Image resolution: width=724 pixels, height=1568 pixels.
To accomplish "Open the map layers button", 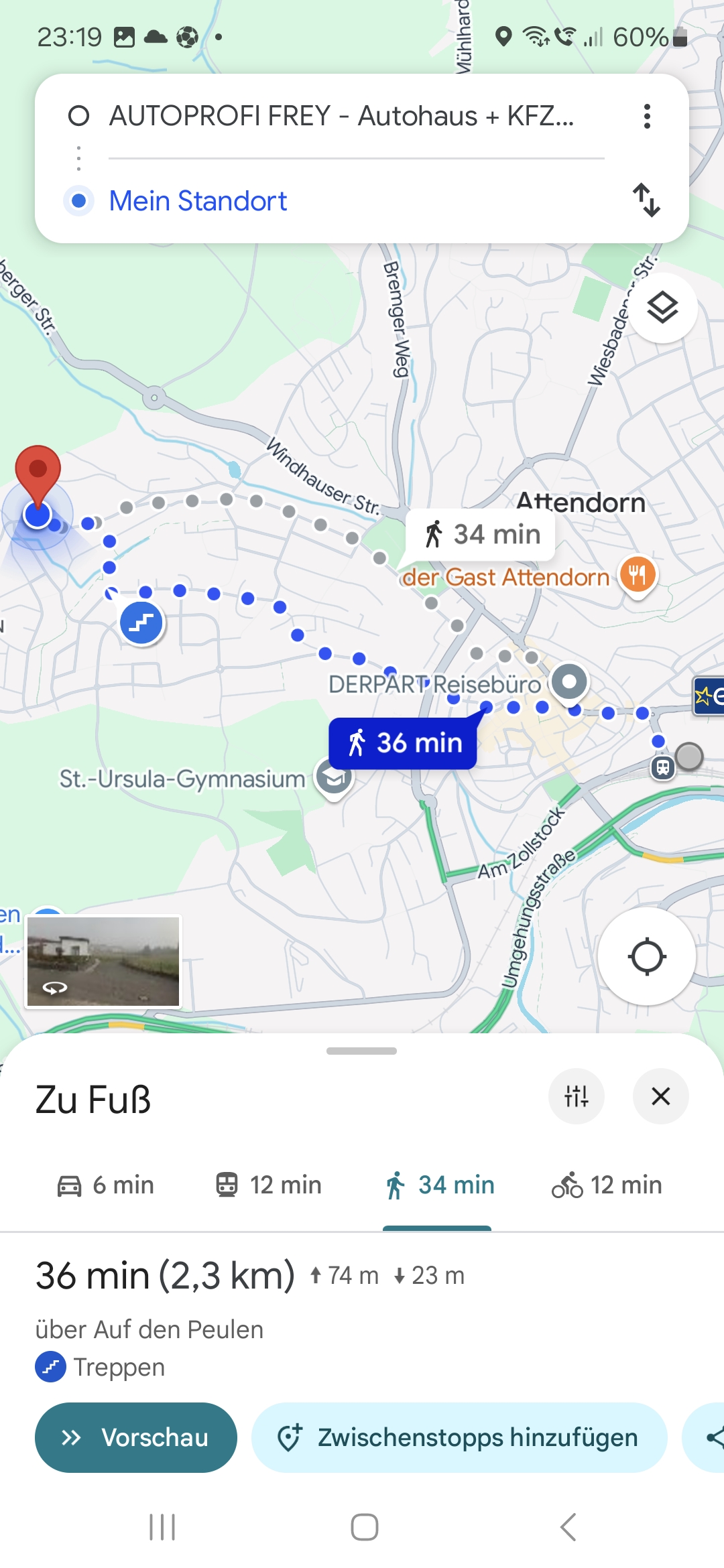I will tap(662, 308).
